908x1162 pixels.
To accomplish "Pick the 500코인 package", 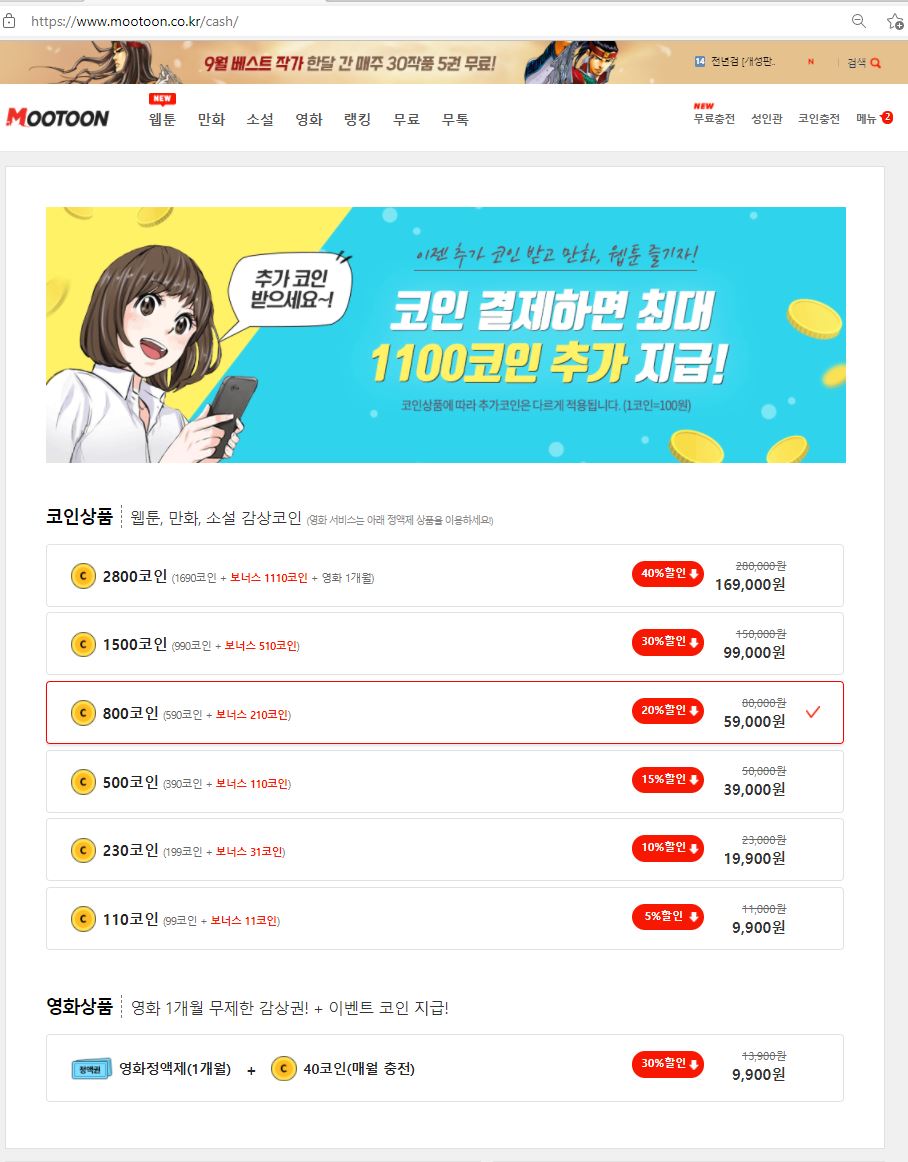I will click(444, 782).
